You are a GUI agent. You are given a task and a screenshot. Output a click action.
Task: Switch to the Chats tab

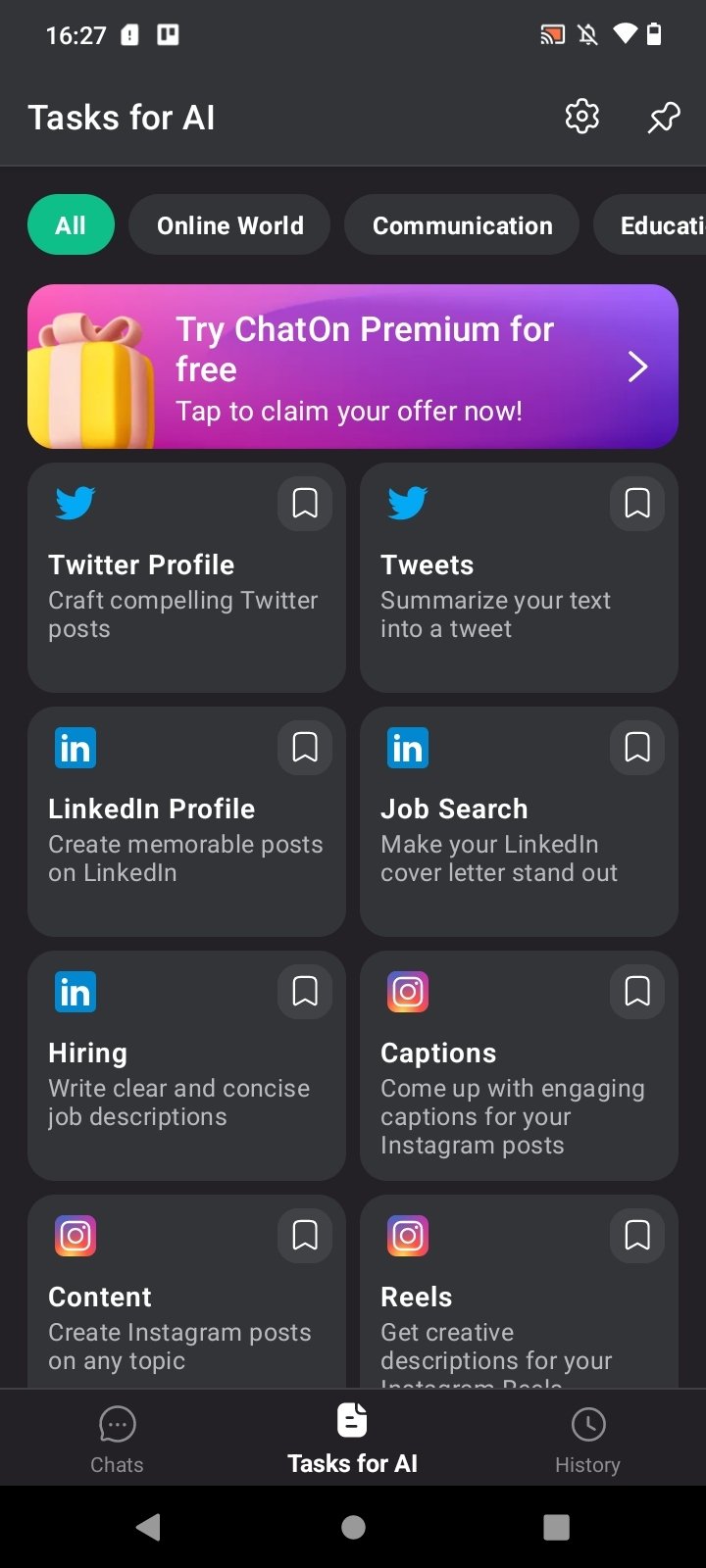coord(118,1440)
